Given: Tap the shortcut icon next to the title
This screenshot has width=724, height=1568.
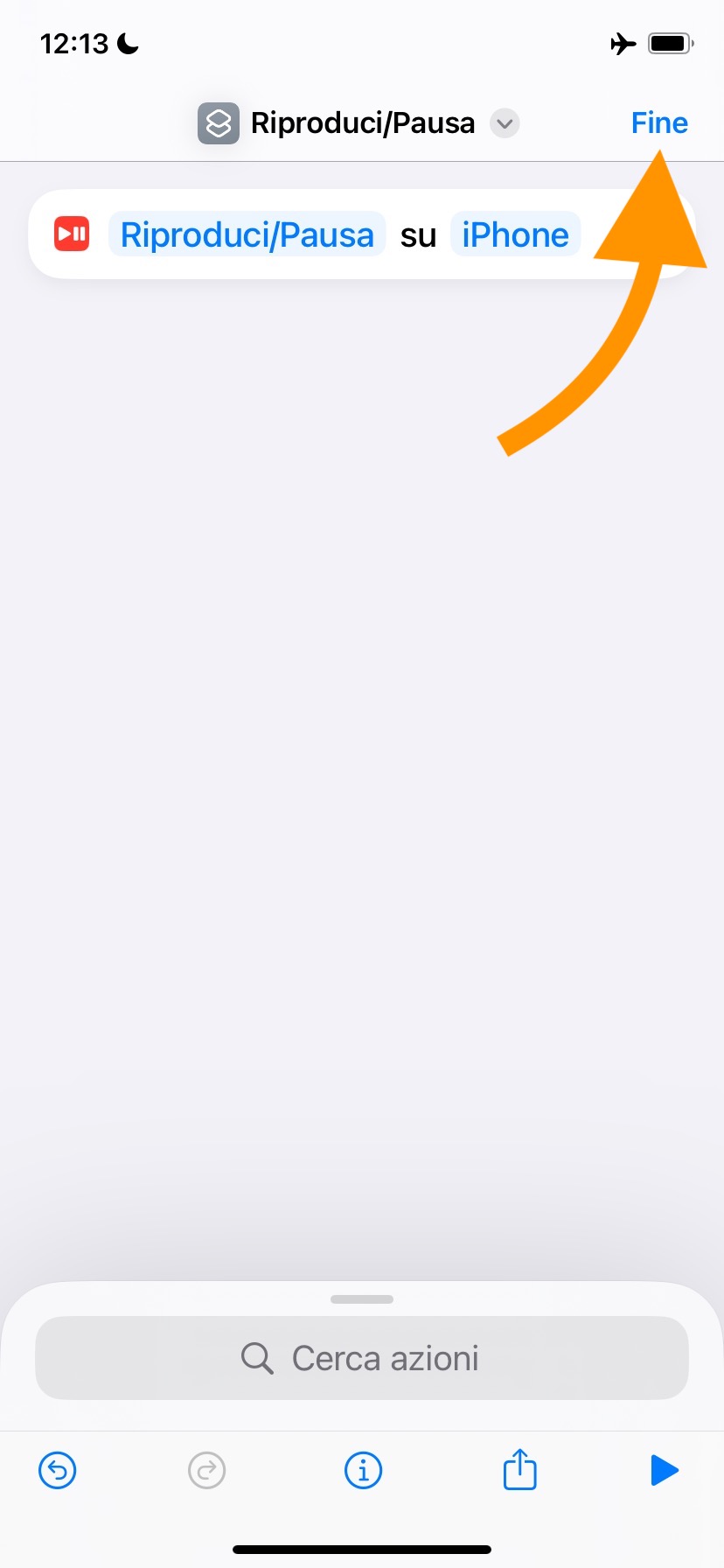Looking at the screenshot, I should (x=219, y=123).
